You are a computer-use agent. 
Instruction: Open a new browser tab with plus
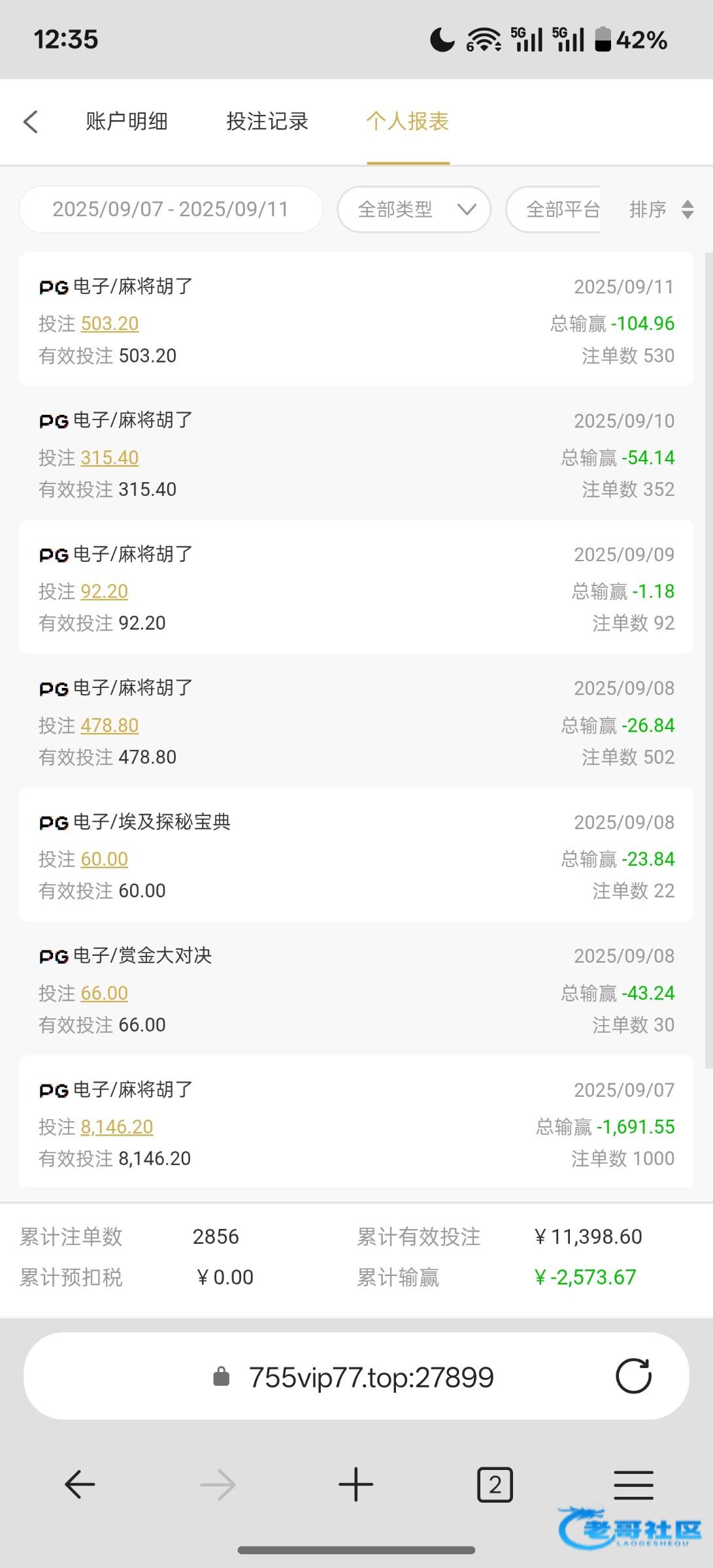click(356, 1484)
